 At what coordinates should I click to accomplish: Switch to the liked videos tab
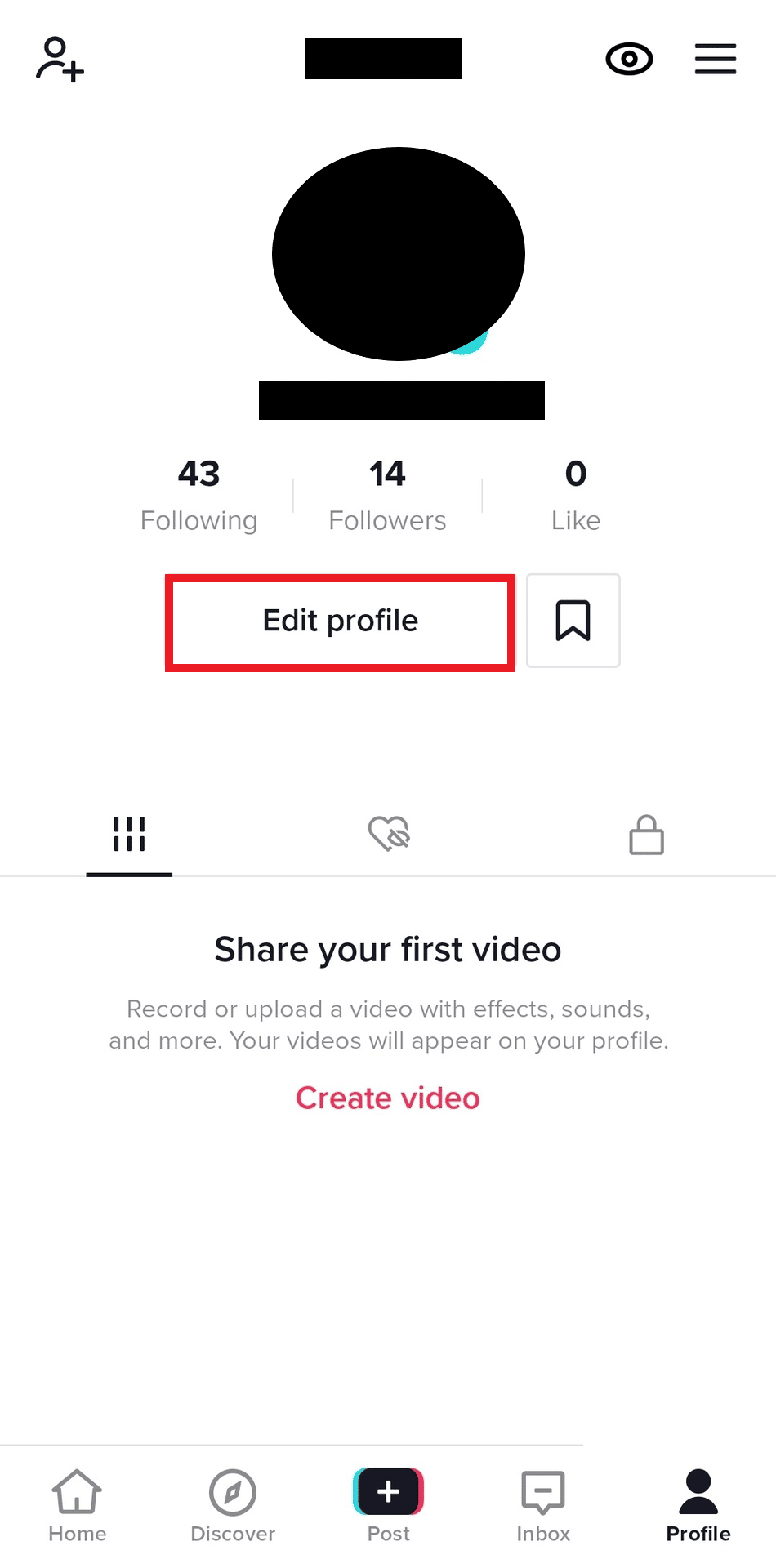pos(388,834)
